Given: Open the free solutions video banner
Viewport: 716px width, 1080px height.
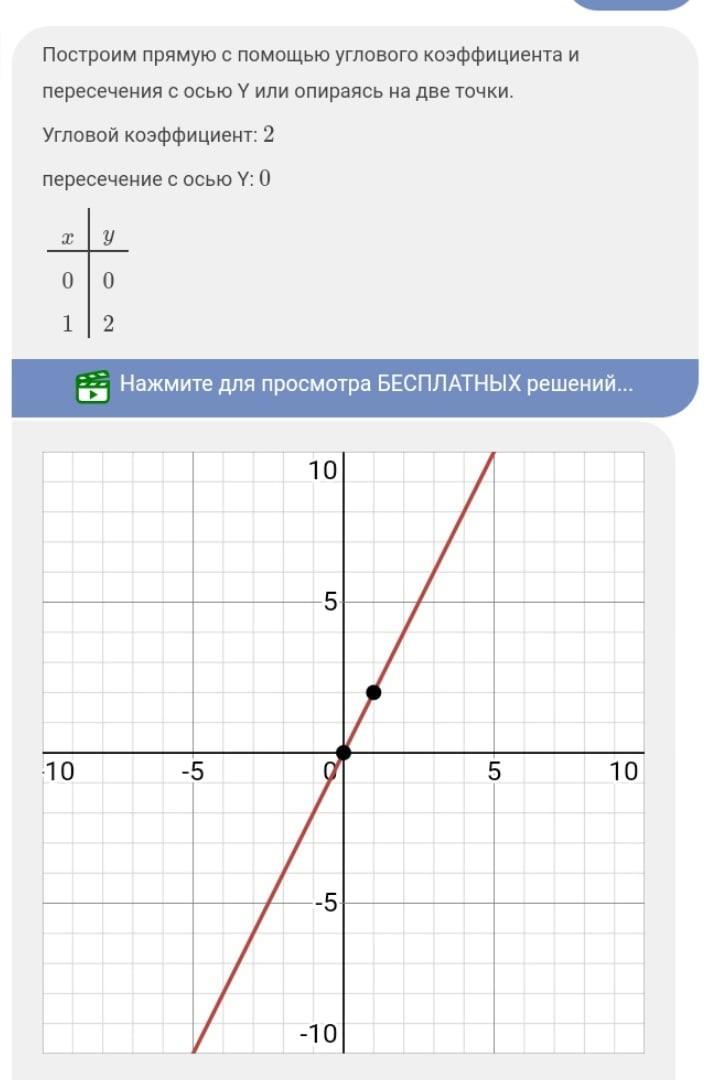Looking at the screenshot, I should click(x=355, y=387).
